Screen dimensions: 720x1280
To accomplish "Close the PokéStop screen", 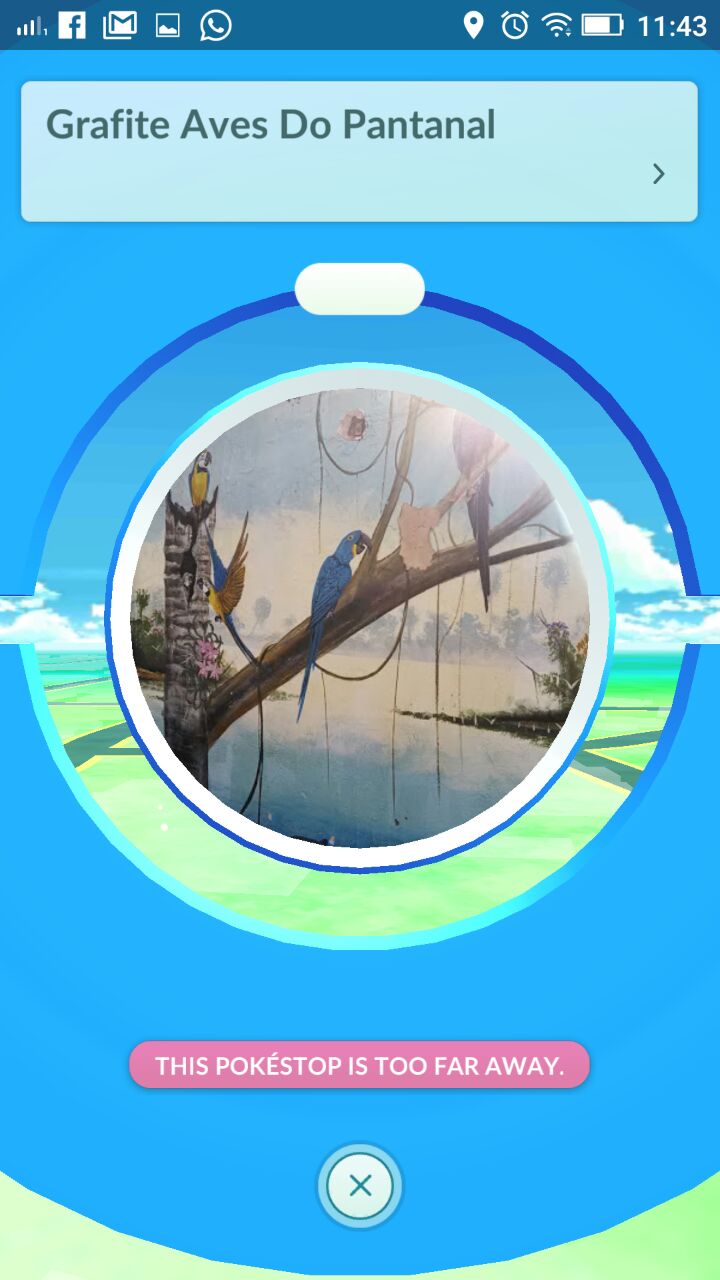I will coord(360,1187).
